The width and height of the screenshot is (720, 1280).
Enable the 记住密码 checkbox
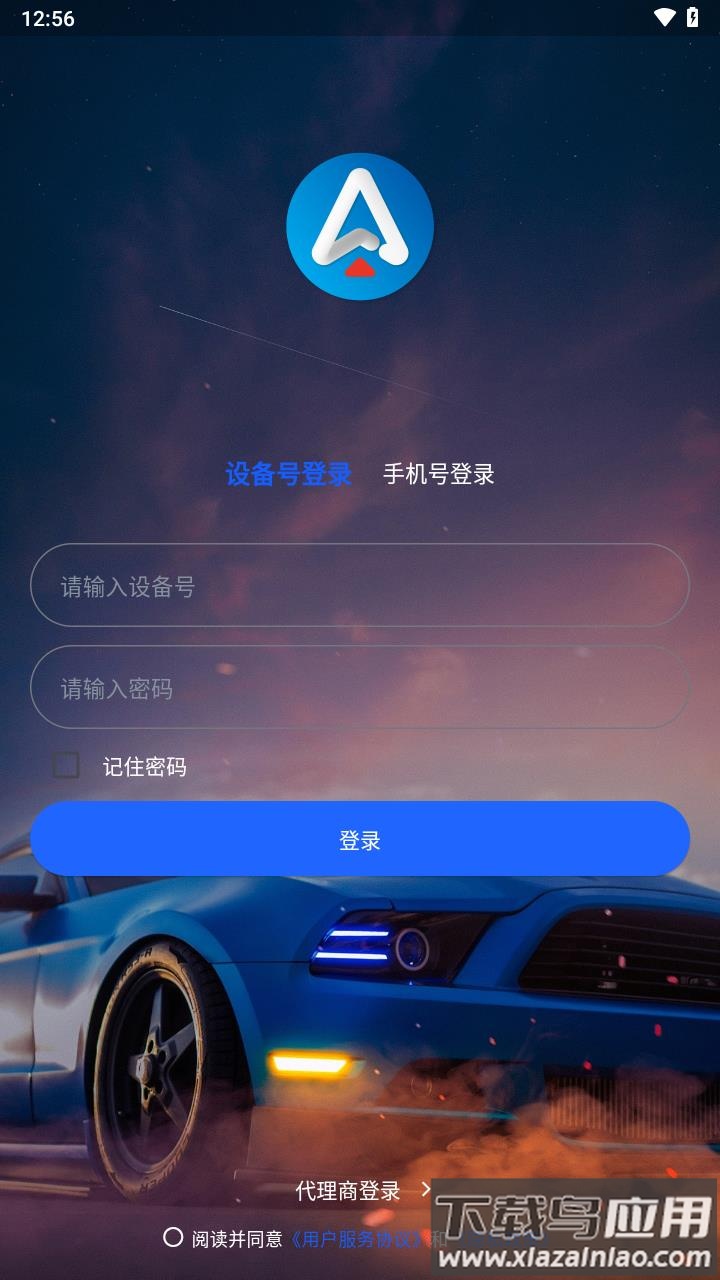click(64, 766)
